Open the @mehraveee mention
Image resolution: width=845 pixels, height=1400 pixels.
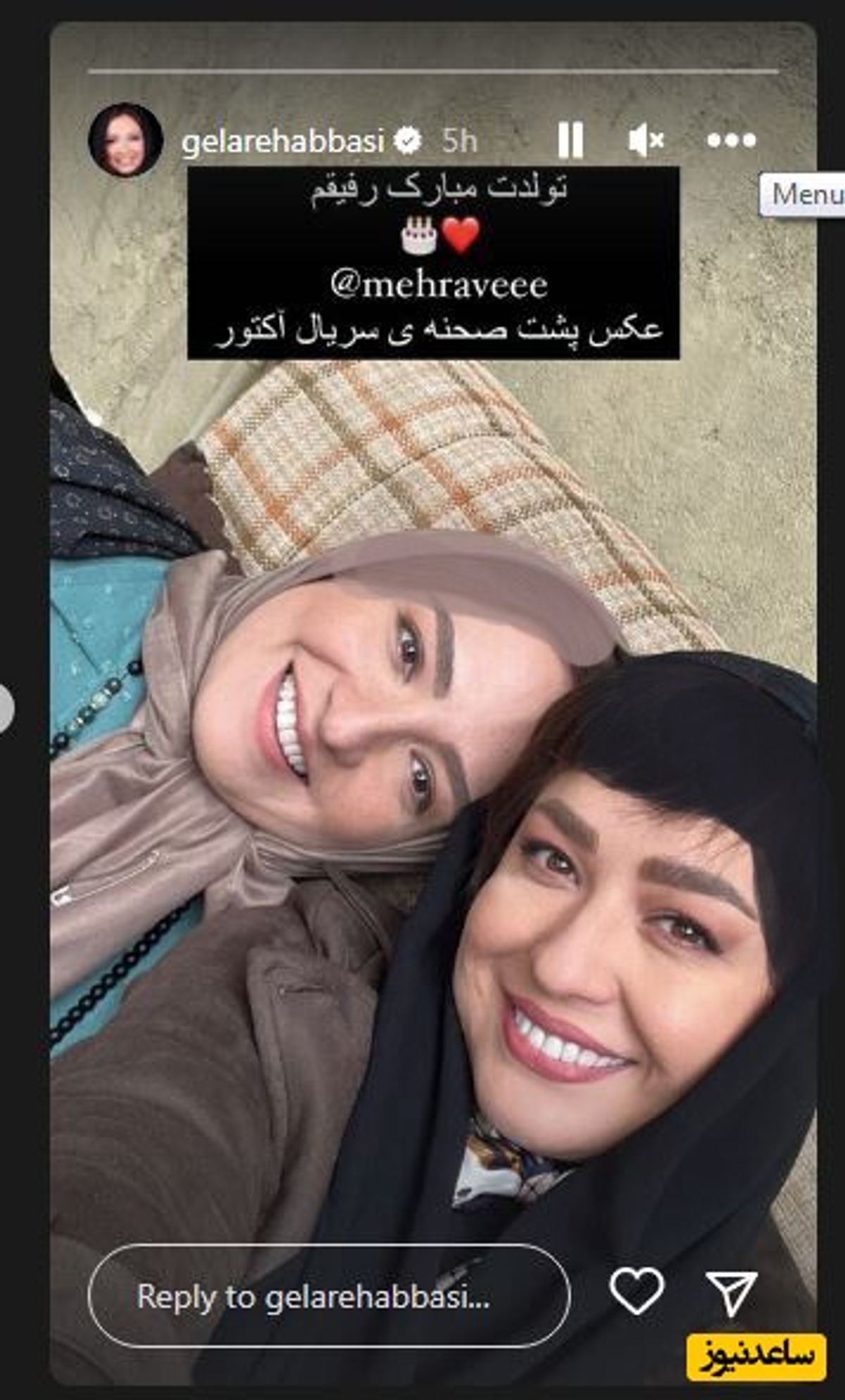pos(438,285)
